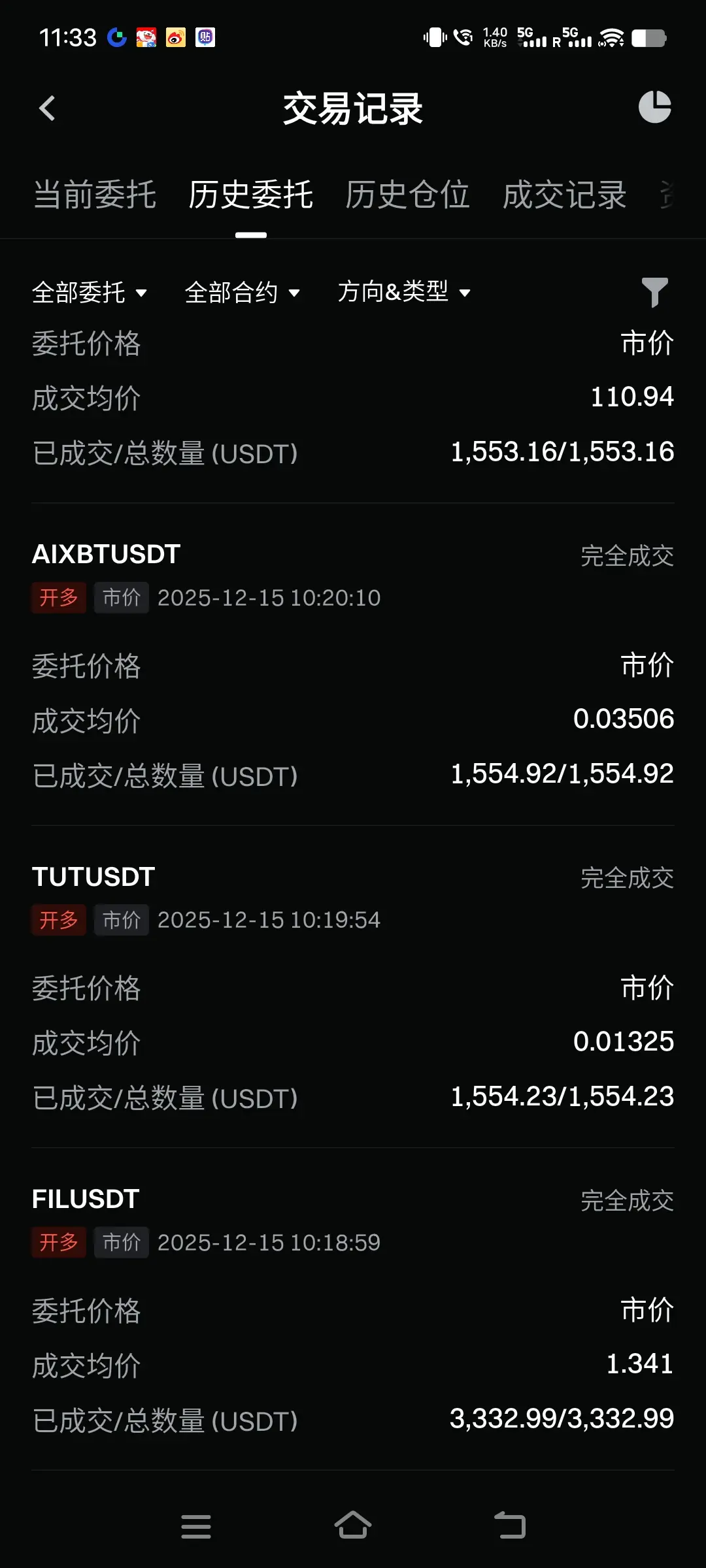This screenshot has height=1568, width=706.
Task: Open the FILUSDT order entry
Action: point(86,1199)
